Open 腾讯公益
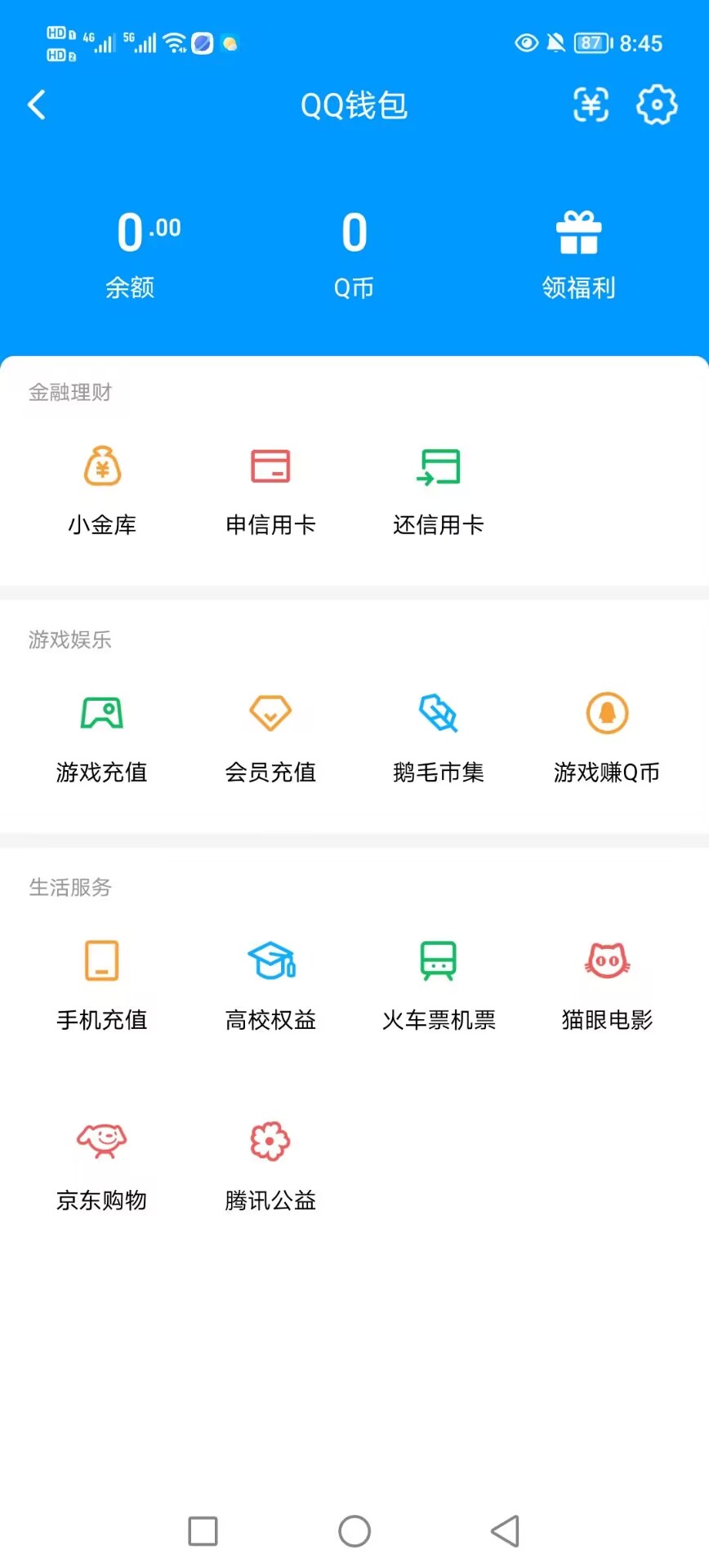Image resolution: width=709 pixels, height=1568 pixels. [270, 1164]
